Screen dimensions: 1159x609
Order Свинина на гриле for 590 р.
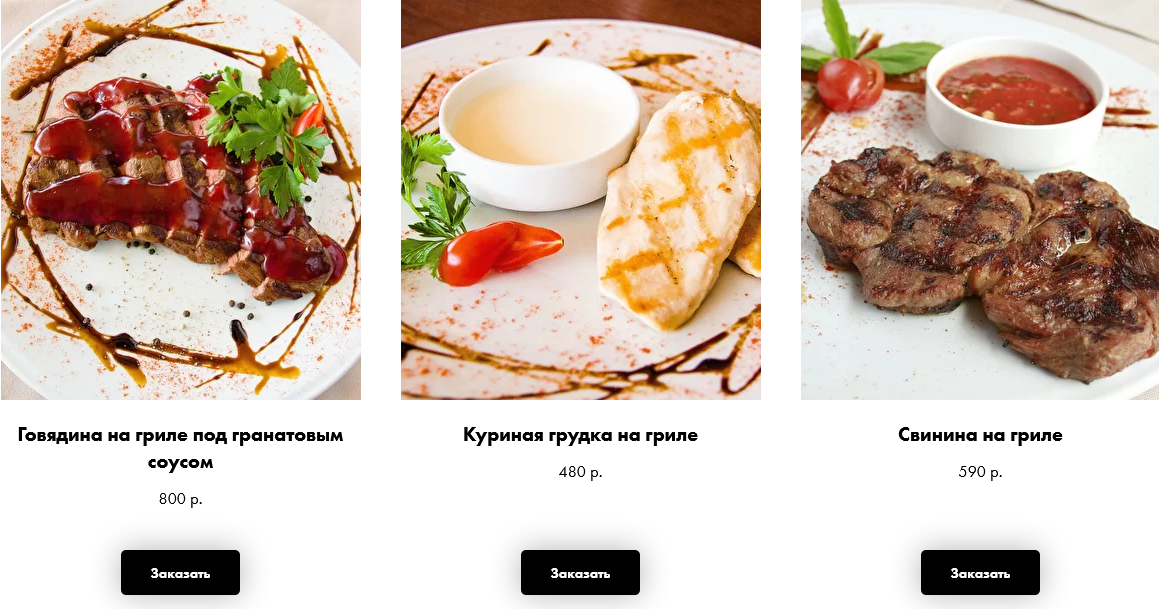click(x=980, y=573)
